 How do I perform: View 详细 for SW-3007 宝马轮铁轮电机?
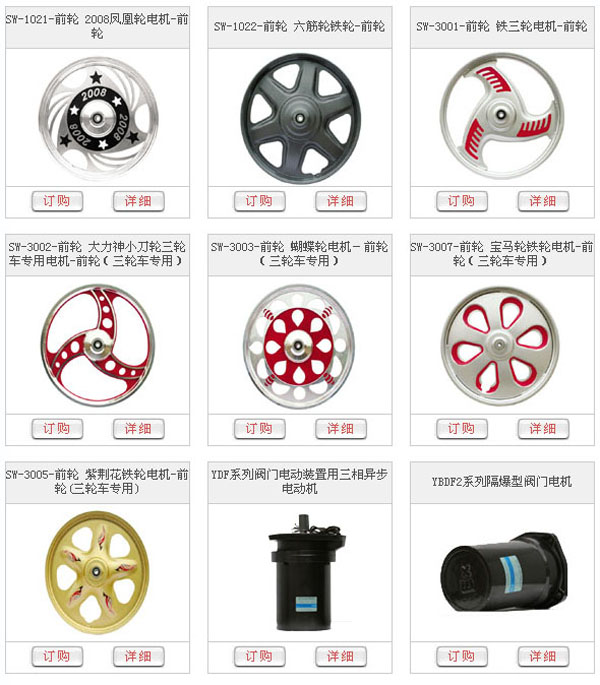coord(543,429)
